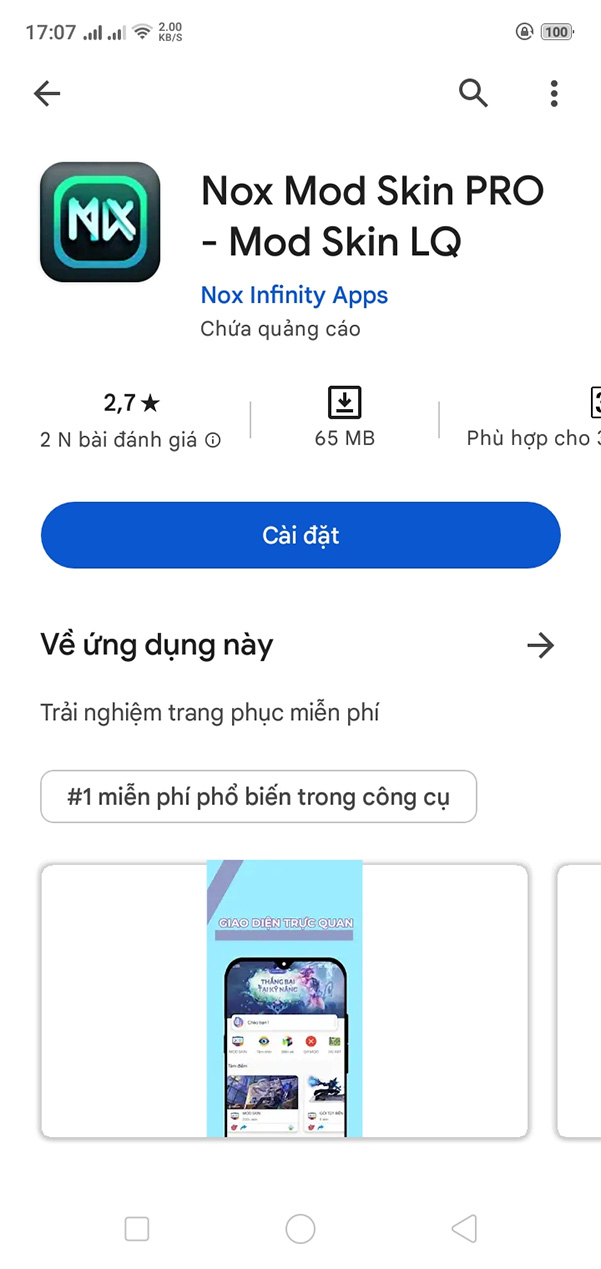This screenshot has width=601, height=1269.
Task: Go to the system home screen
Action: [x=300, y=1229]
